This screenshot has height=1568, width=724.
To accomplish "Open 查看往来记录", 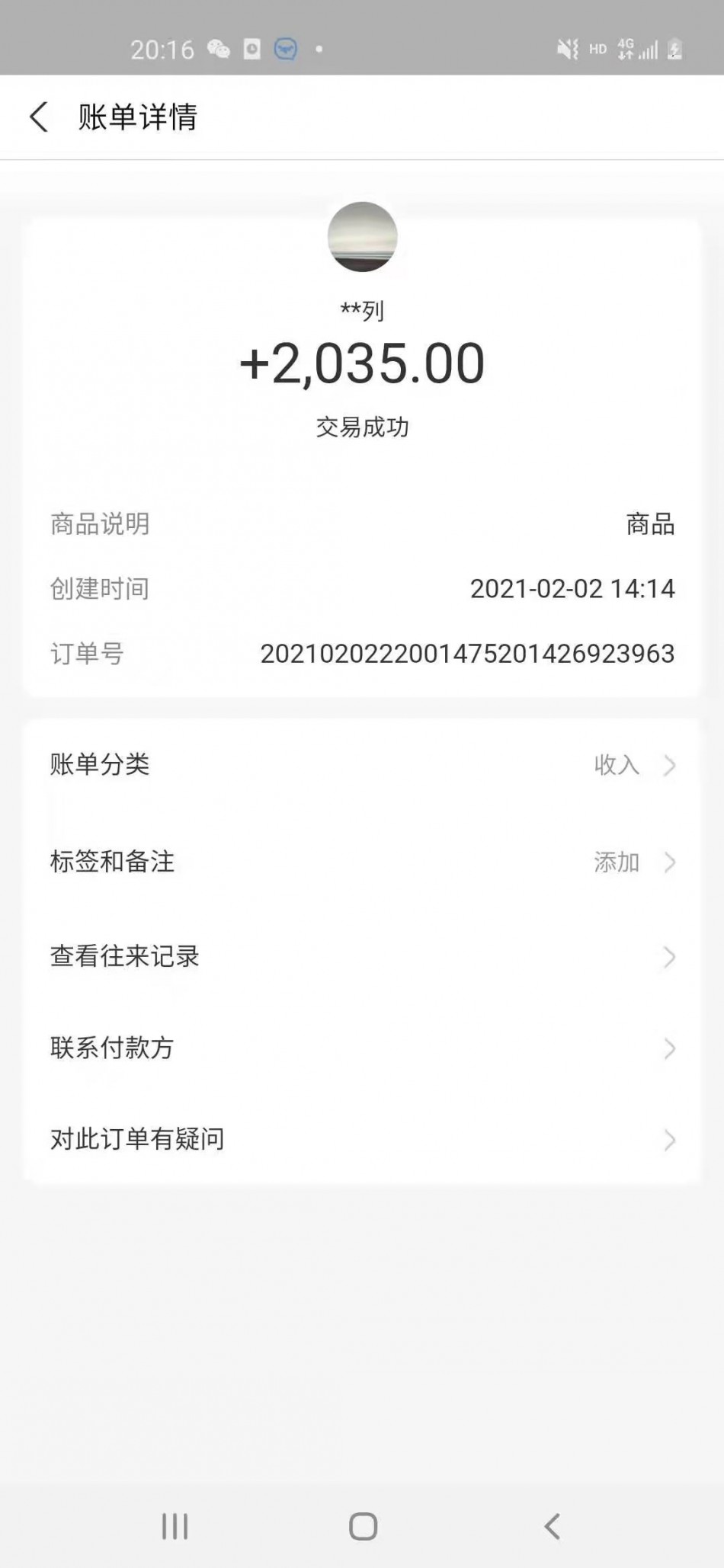I will point(362,956).
